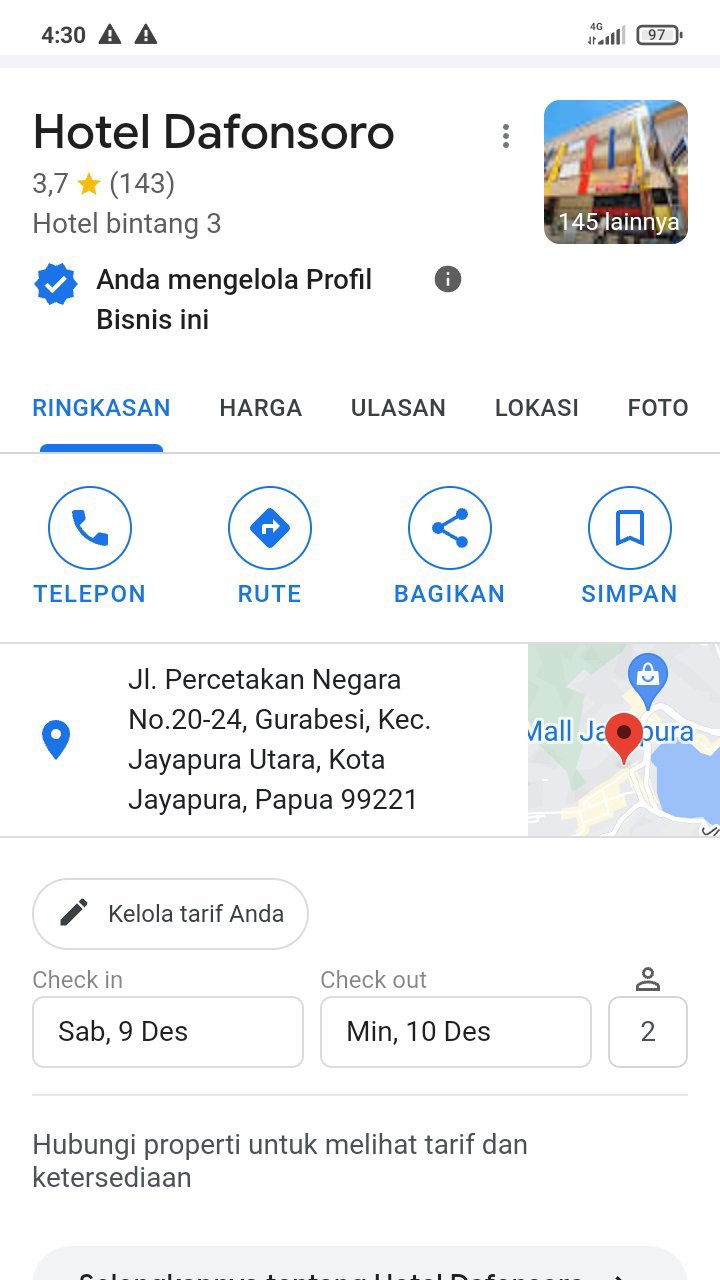This screenshot has width=720, height=1280.
Task: Tap Kelola tarif Anda button
Action: 170,913
